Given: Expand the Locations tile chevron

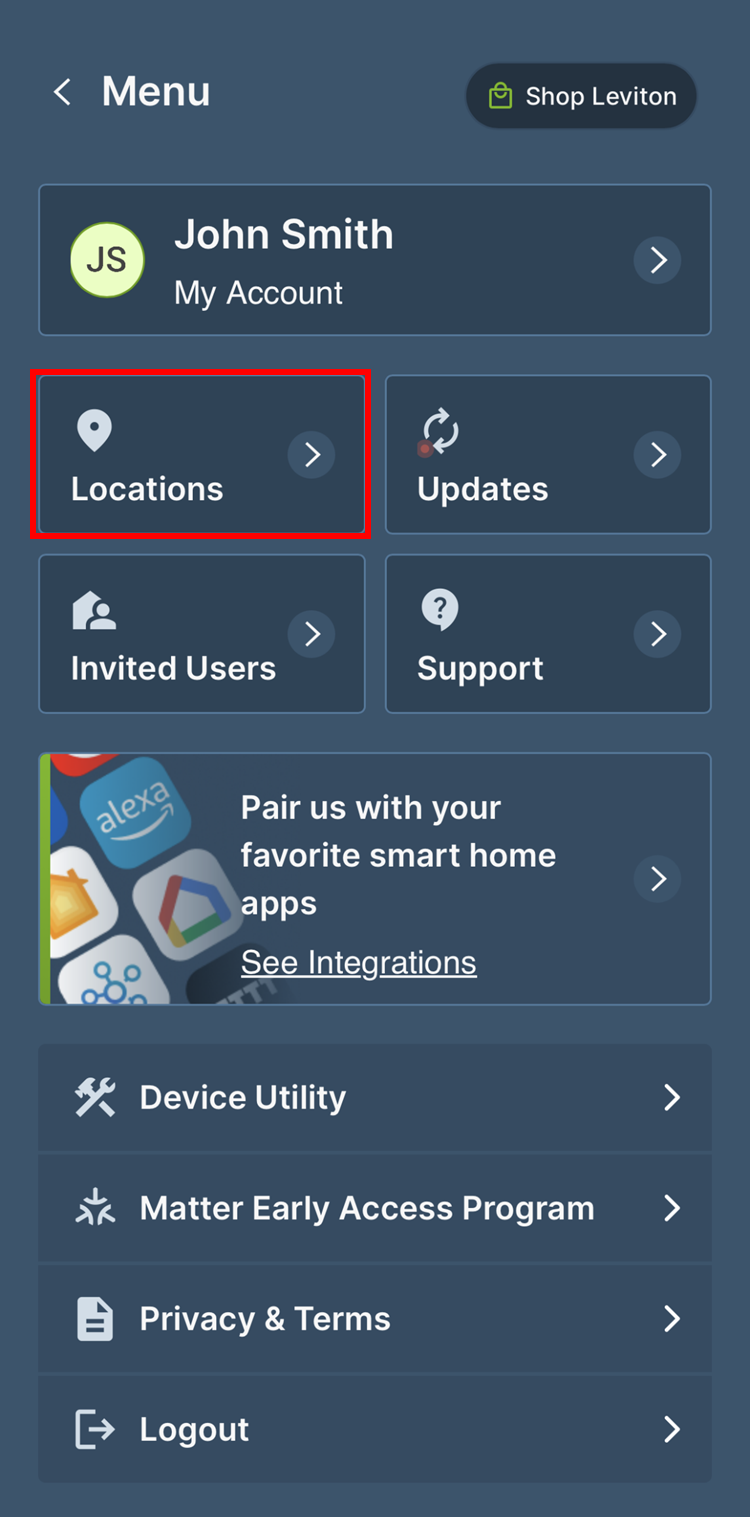Looking at the screenshot, I should [312, 455].
